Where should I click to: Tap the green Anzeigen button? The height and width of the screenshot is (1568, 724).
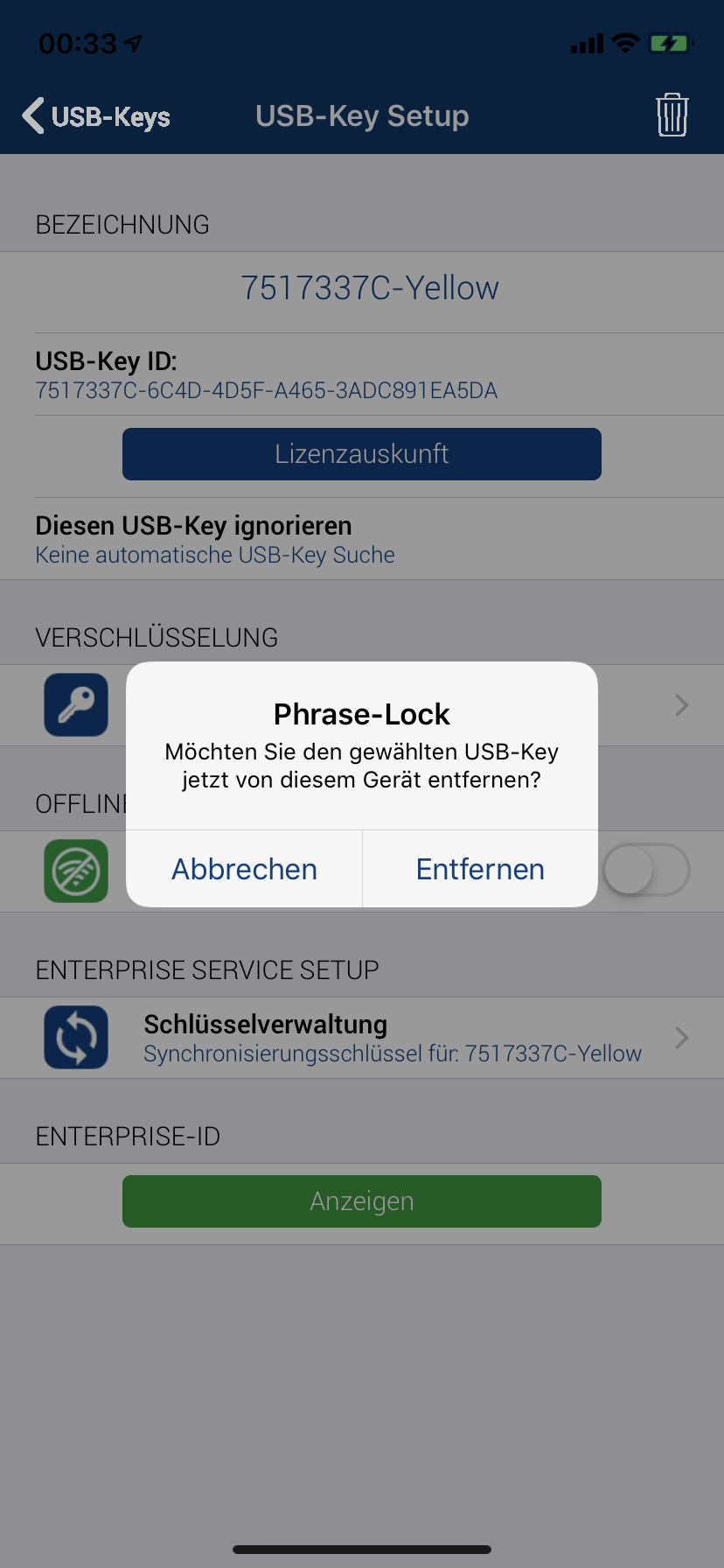click(362, 1201)
